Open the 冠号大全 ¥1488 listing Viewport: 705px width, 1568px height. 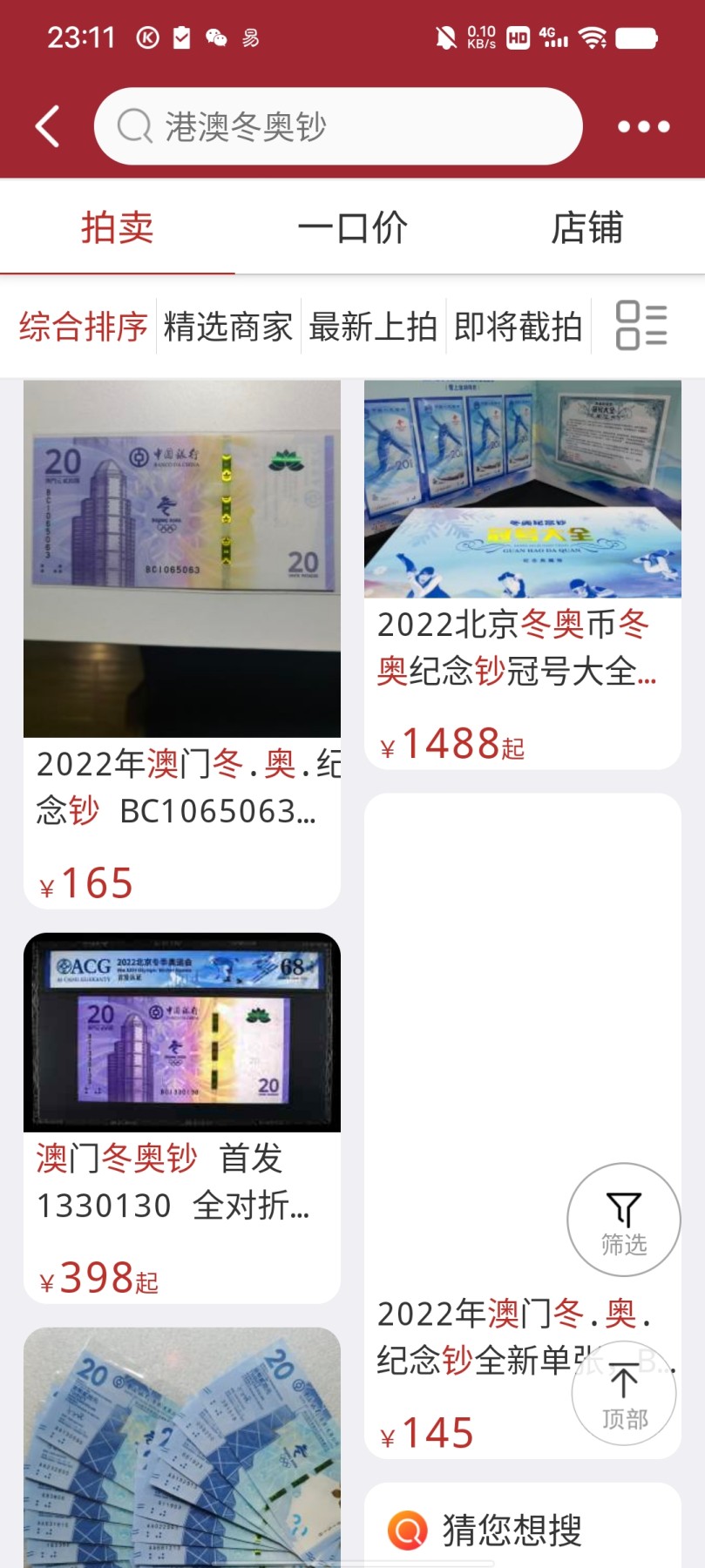[x=522, y=575]
